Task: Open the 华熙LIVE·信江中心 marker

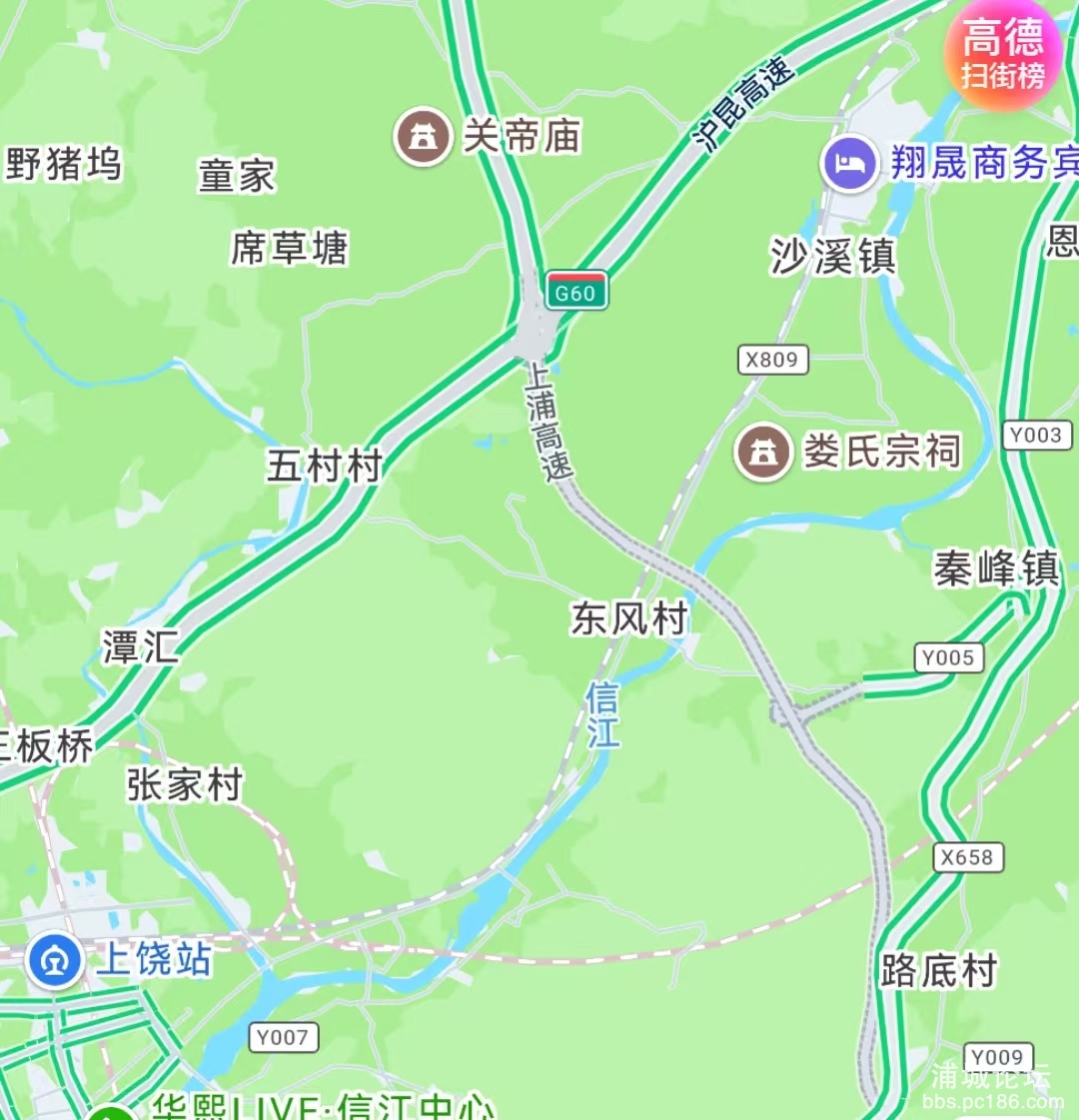Action: pos(112,1111)
